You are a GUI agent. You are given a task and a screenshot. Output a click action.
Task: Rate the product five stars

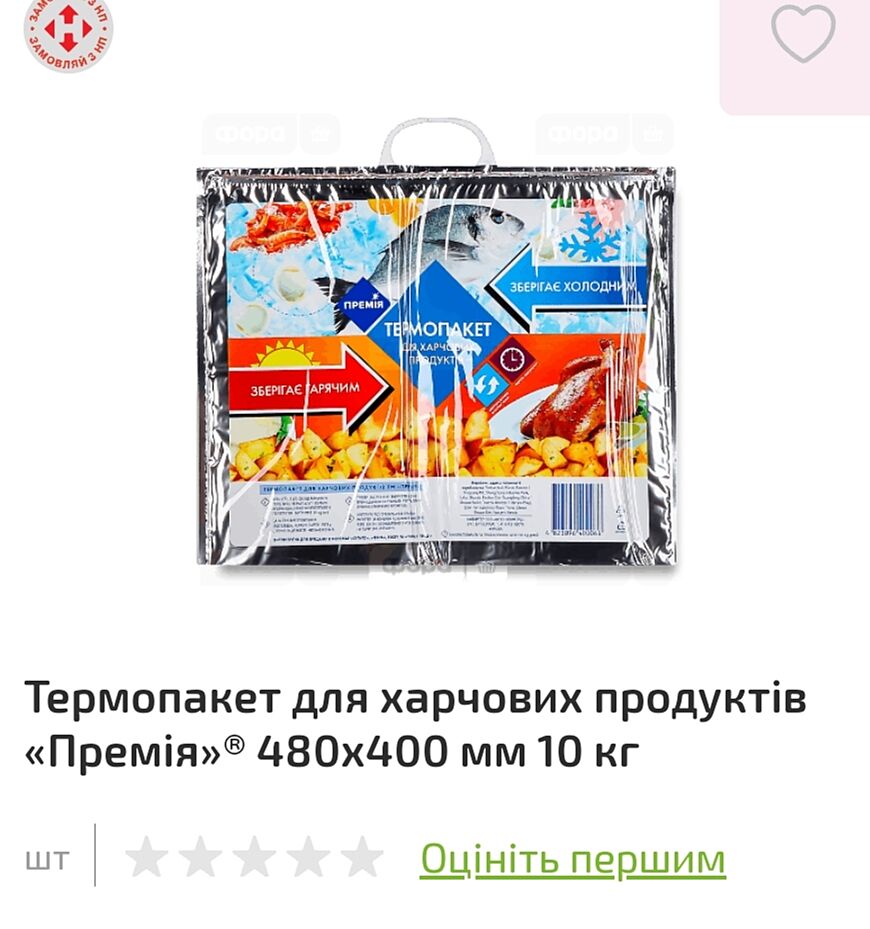point(360,858)
